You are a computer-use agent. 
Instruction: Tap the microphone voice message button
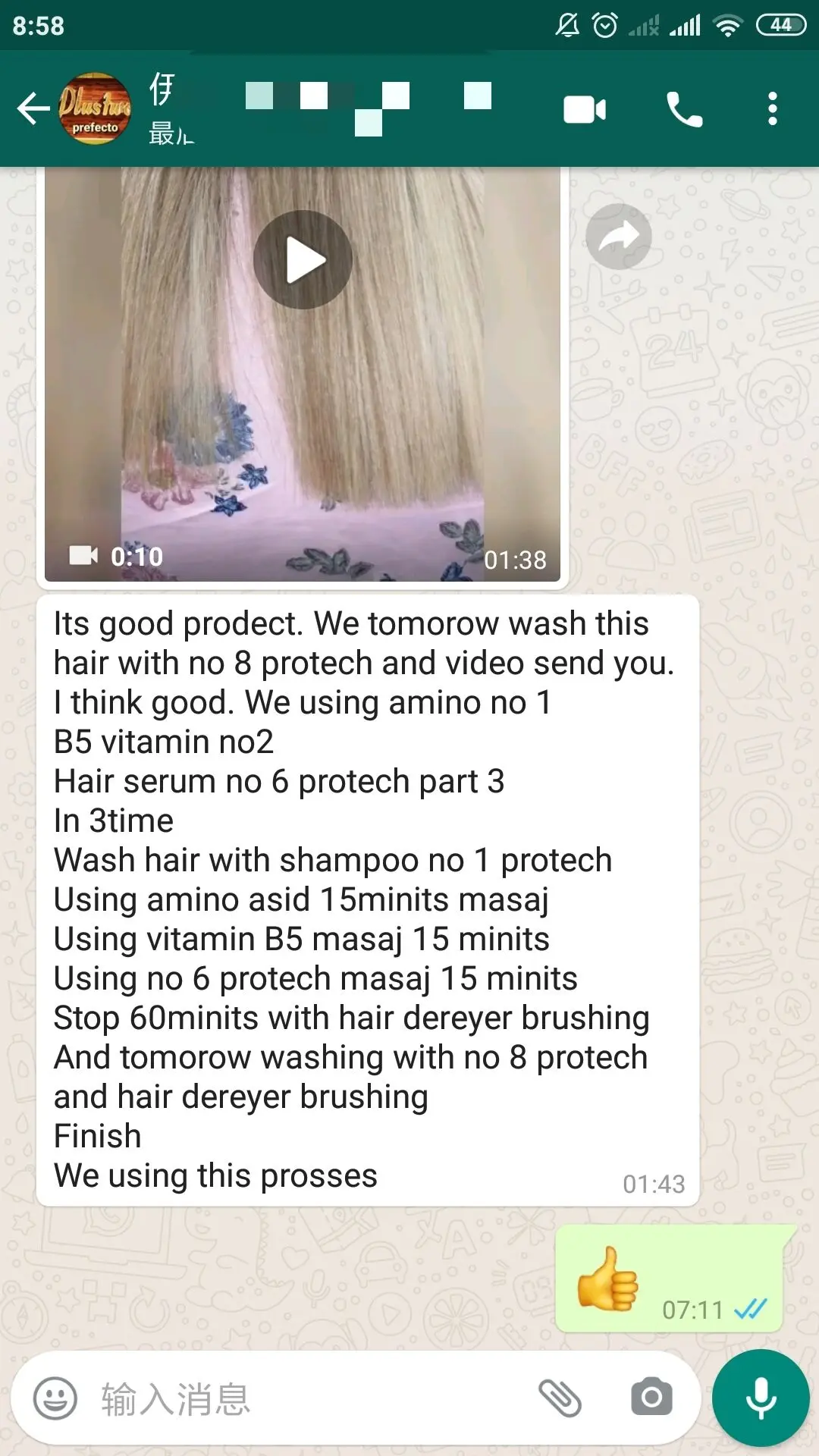point(761,1398)
